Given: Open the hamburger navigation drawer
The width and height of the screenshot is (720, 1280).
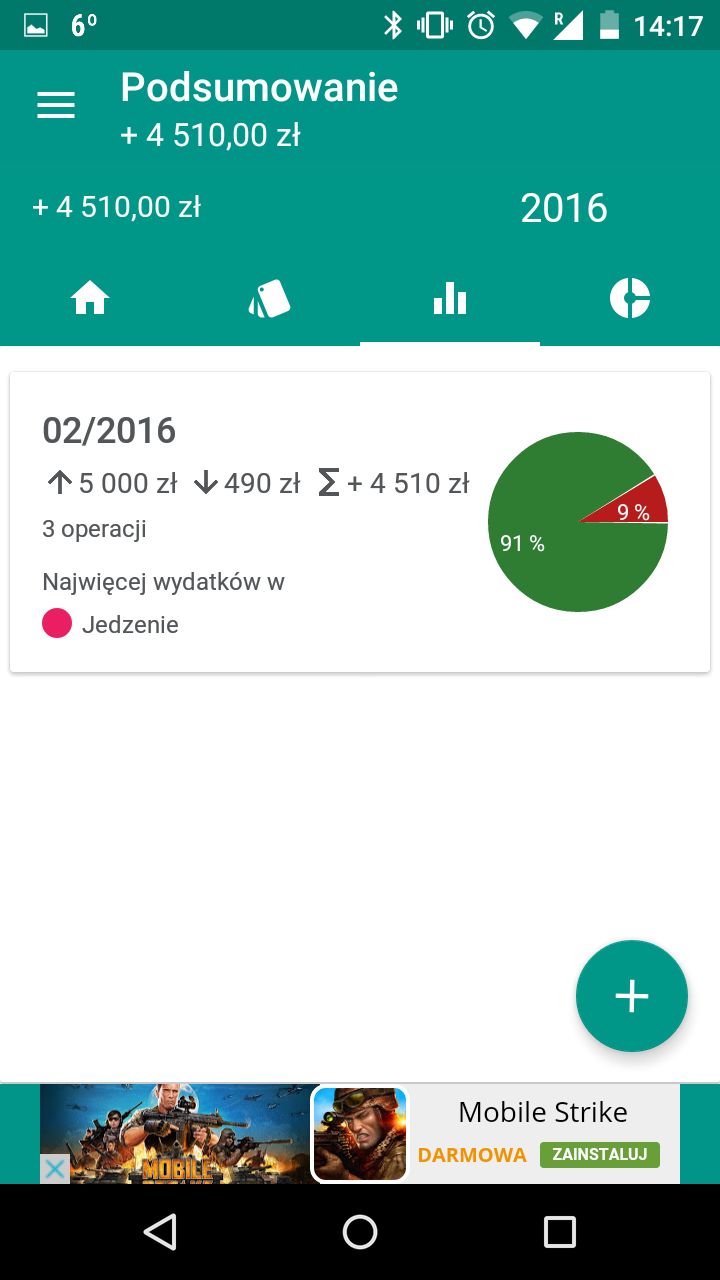Looking at the screenshot, I should point(56,106).
